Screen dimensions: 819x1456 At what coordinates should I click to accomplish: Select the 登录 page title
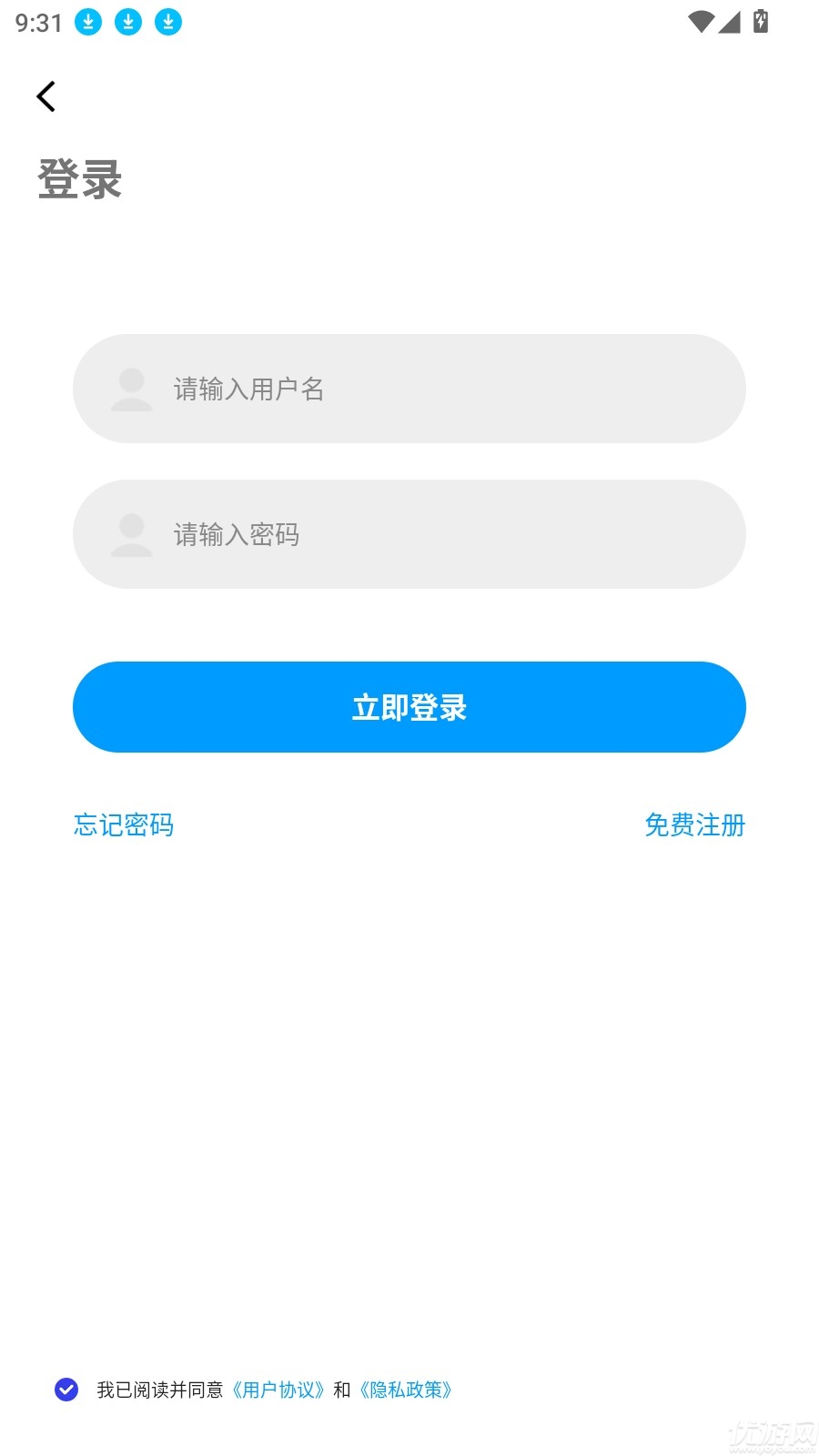click(78, 181)
